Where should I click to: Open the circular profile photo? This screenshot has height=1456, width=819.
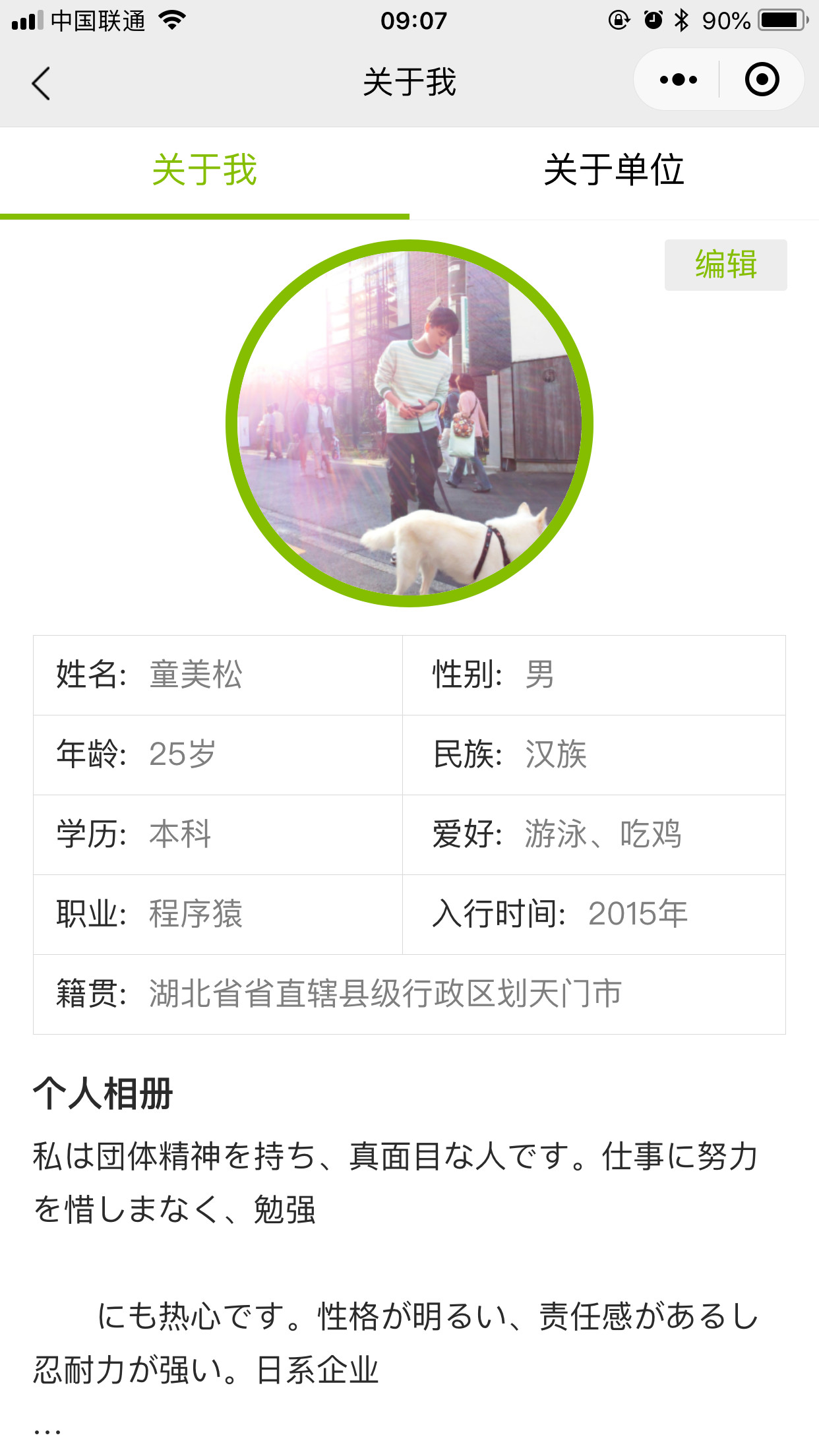coord(409,423)
